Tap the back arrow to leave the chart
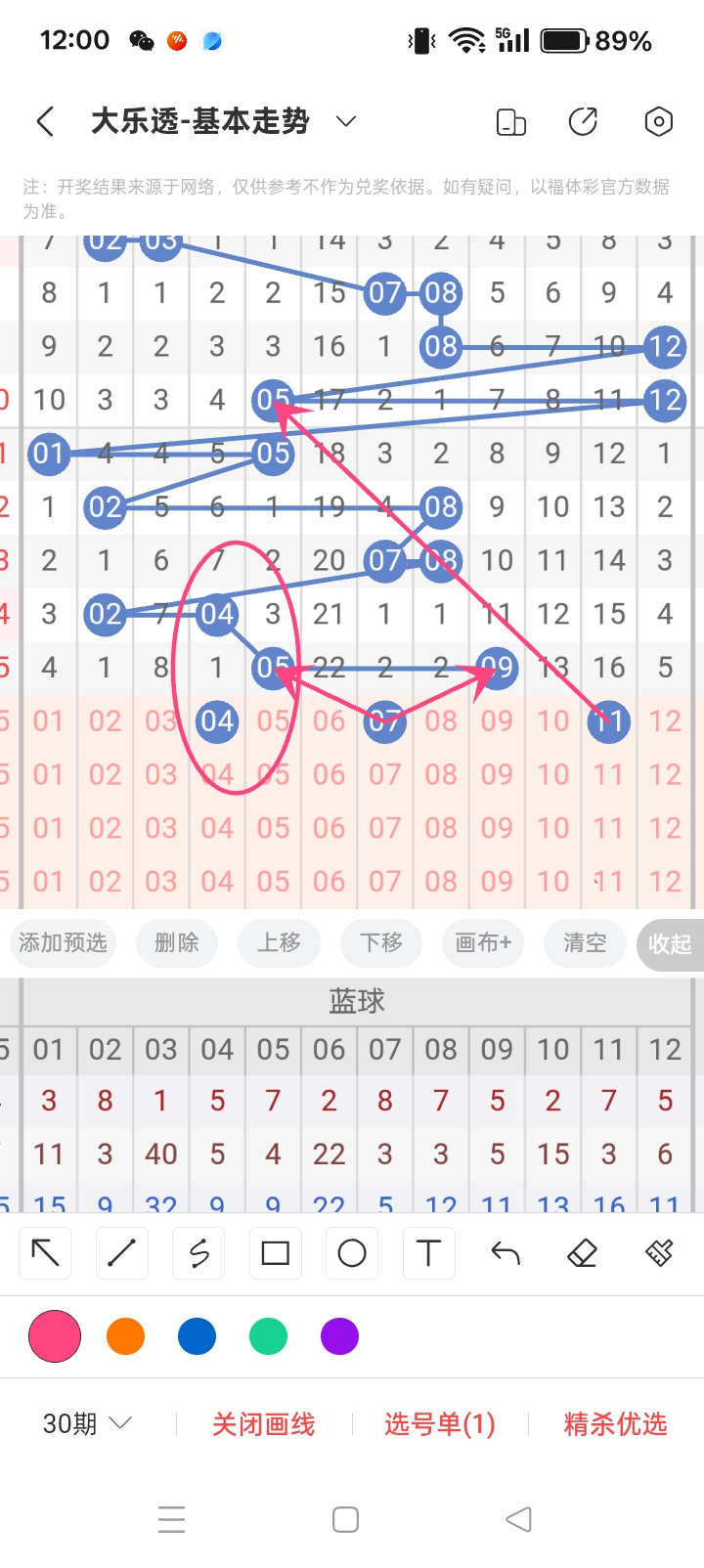This screenshot has width=704, height=1568. (x=44, y=121)
